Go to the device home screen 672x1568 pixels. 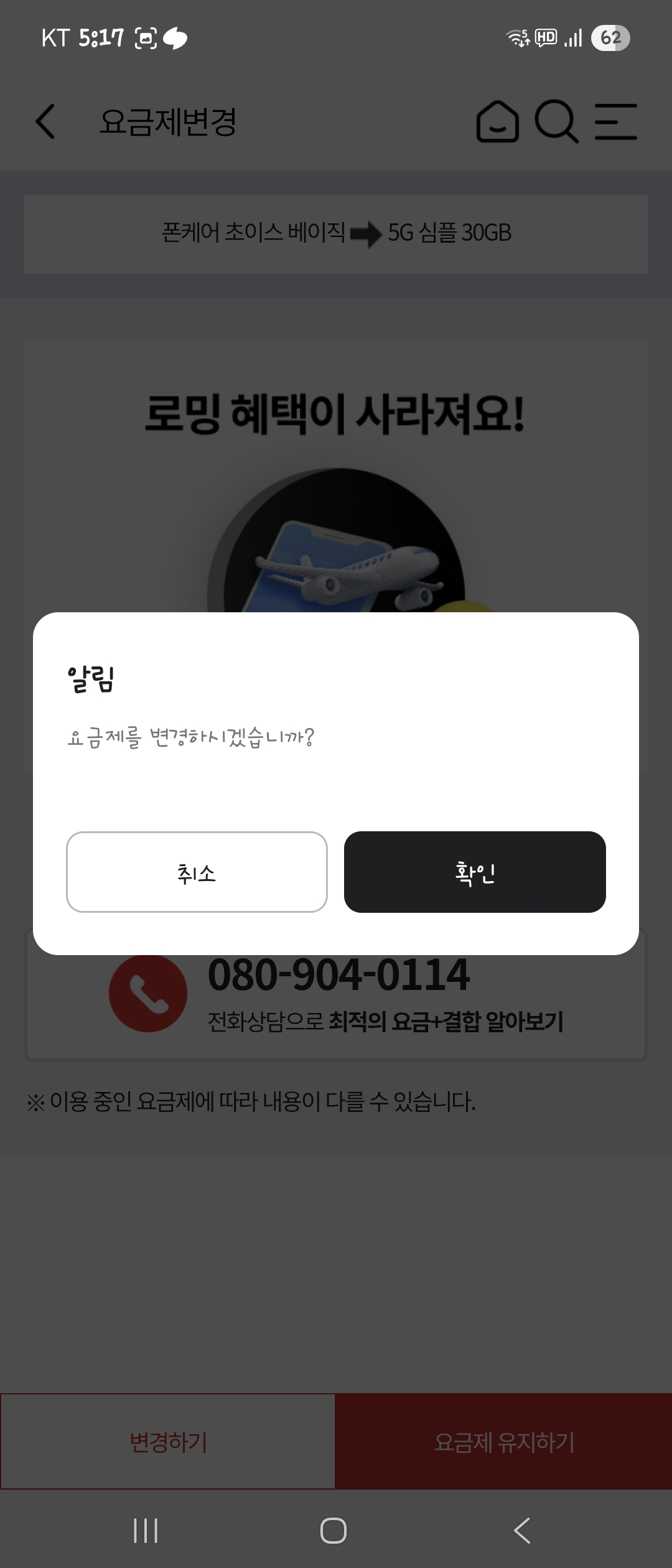pyautogui.click(x=334, y=1530)
